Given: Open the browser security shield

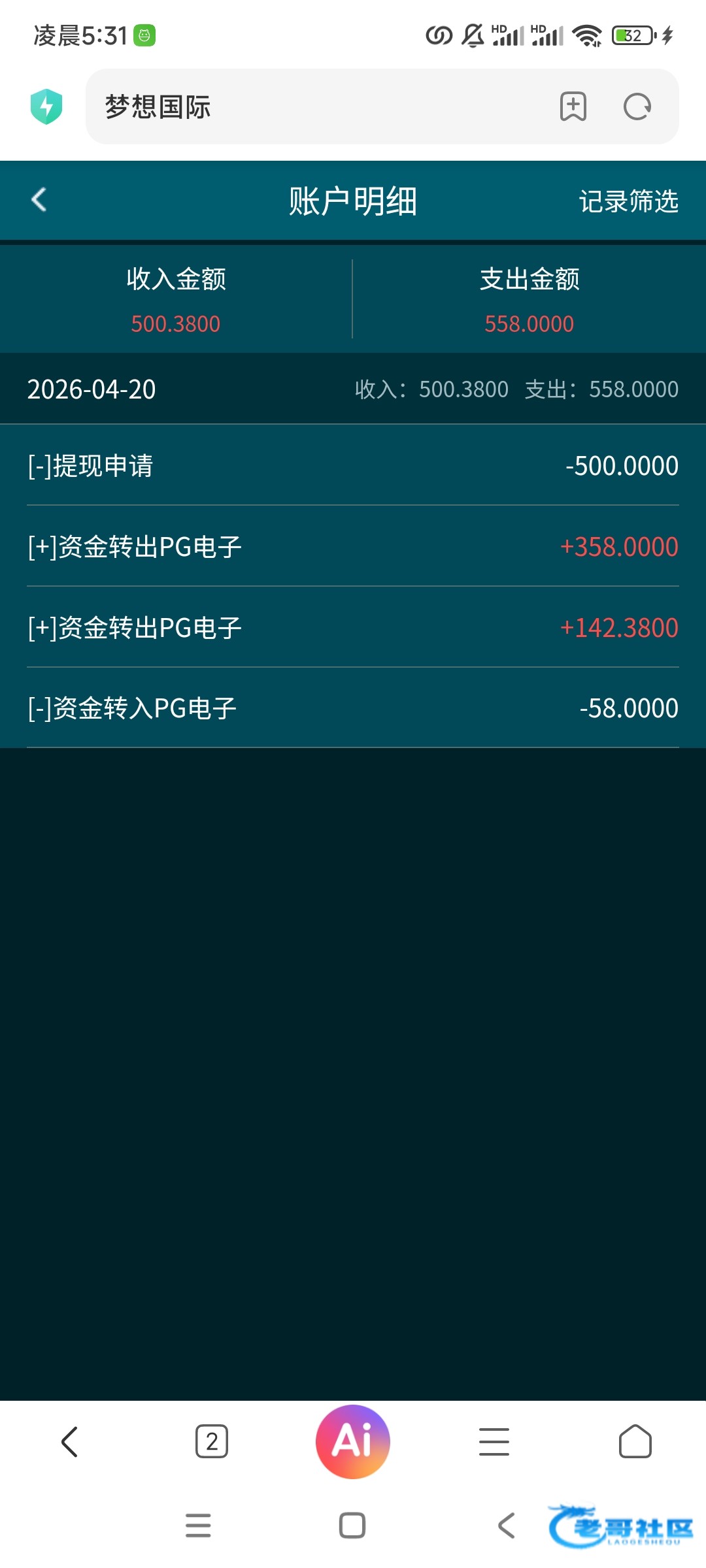Looking at the screenshot, I should click(x=46, y=106).
